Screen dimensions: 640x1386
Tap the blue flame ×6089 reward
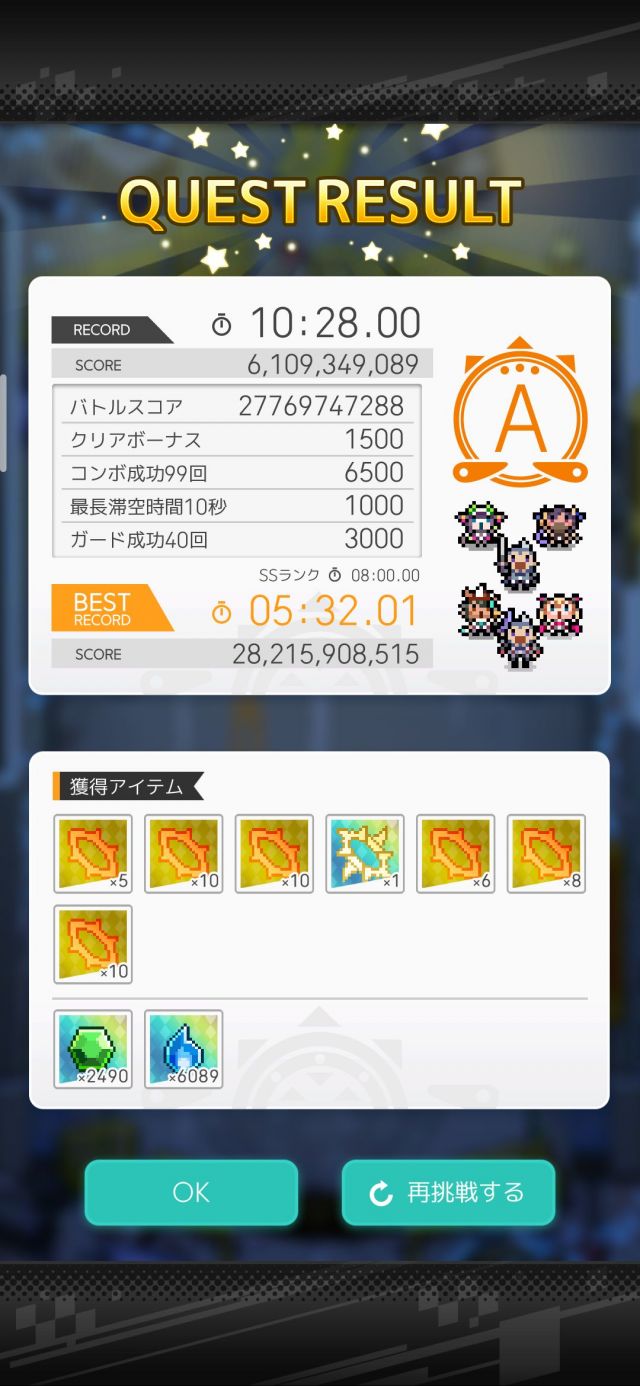[x=184, y=1049]
